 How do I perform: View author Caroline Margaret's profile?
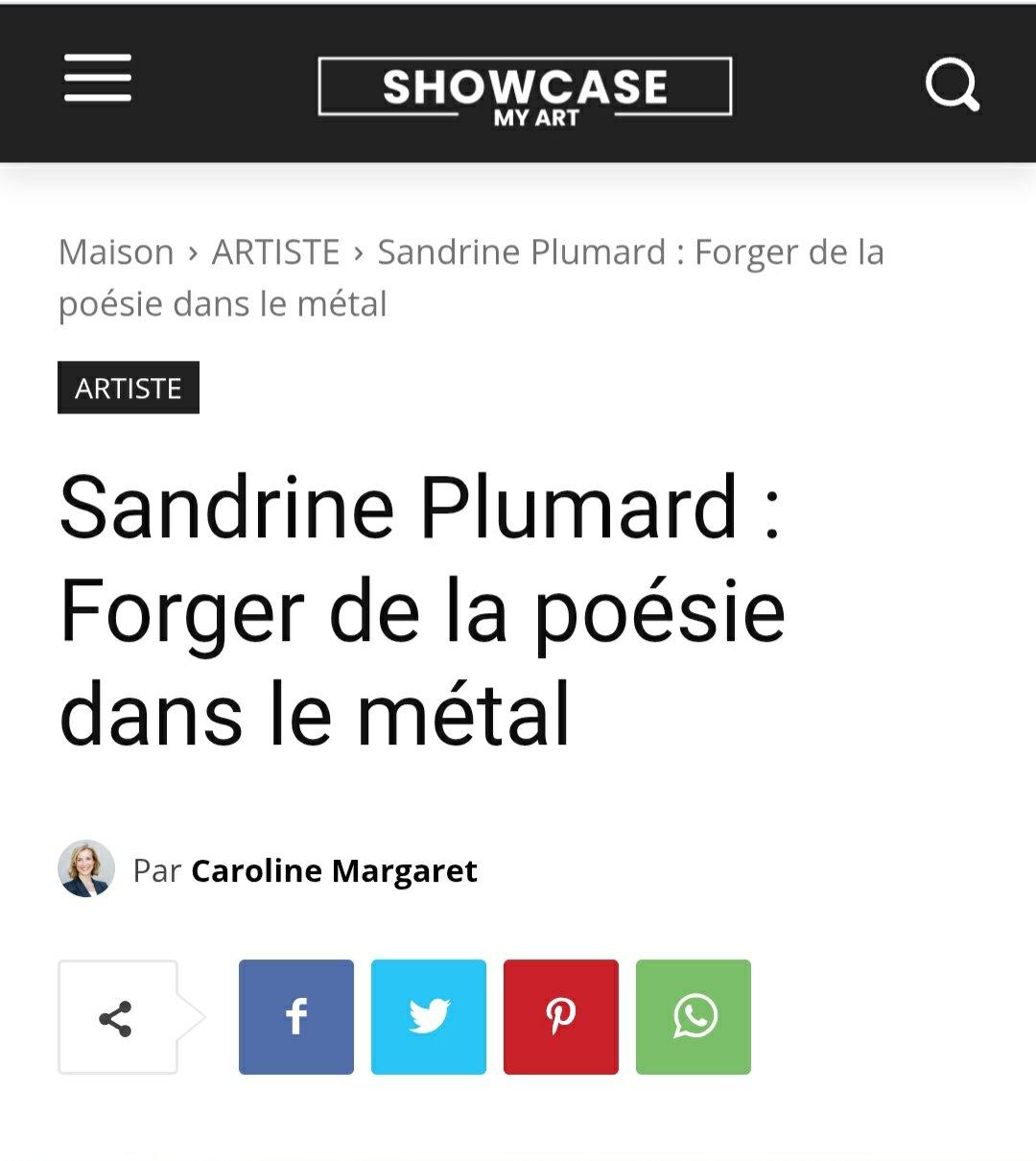(334, 870)
